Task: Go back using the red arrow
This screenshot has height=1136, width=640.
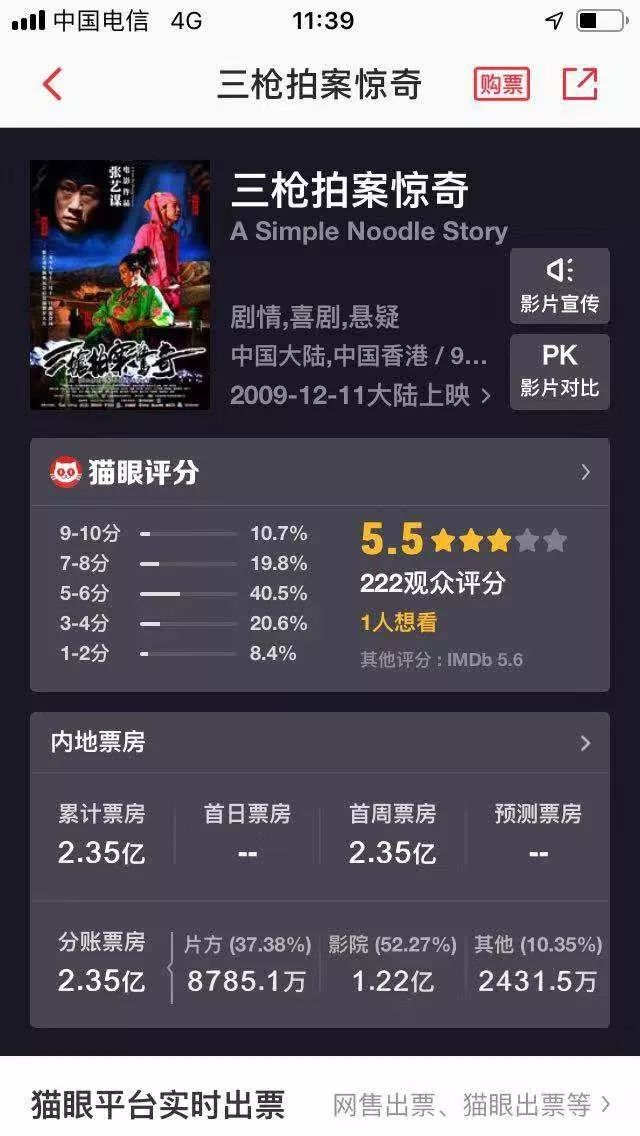Action: click(x=53, y=84)
